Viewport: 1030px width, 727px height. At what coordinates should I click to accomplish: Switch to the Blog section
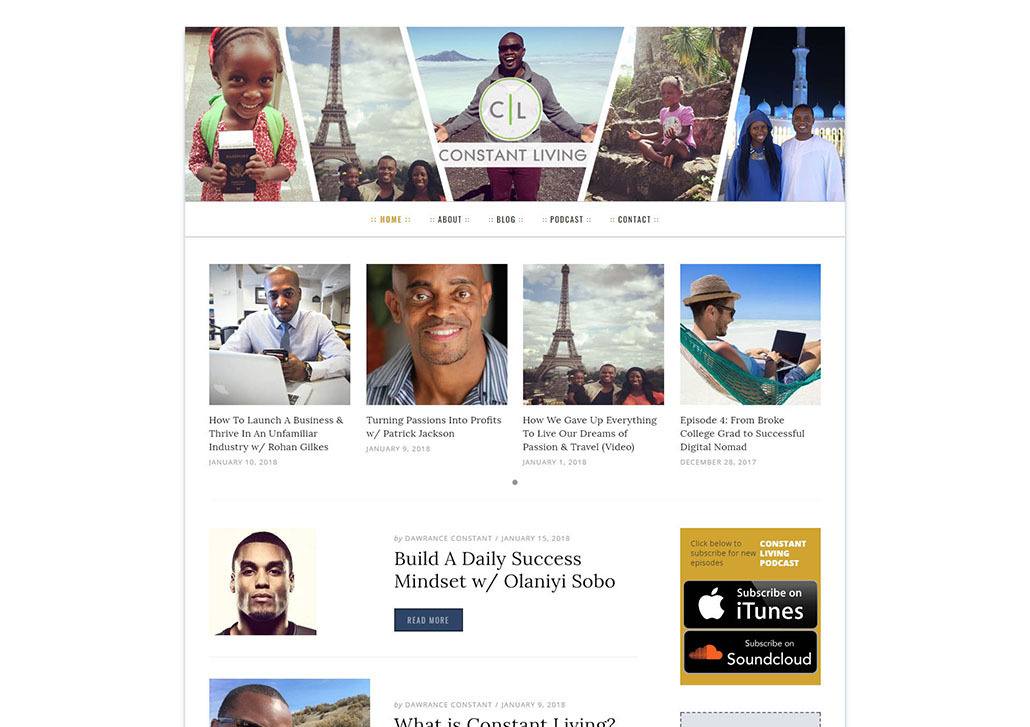[506, 220]
